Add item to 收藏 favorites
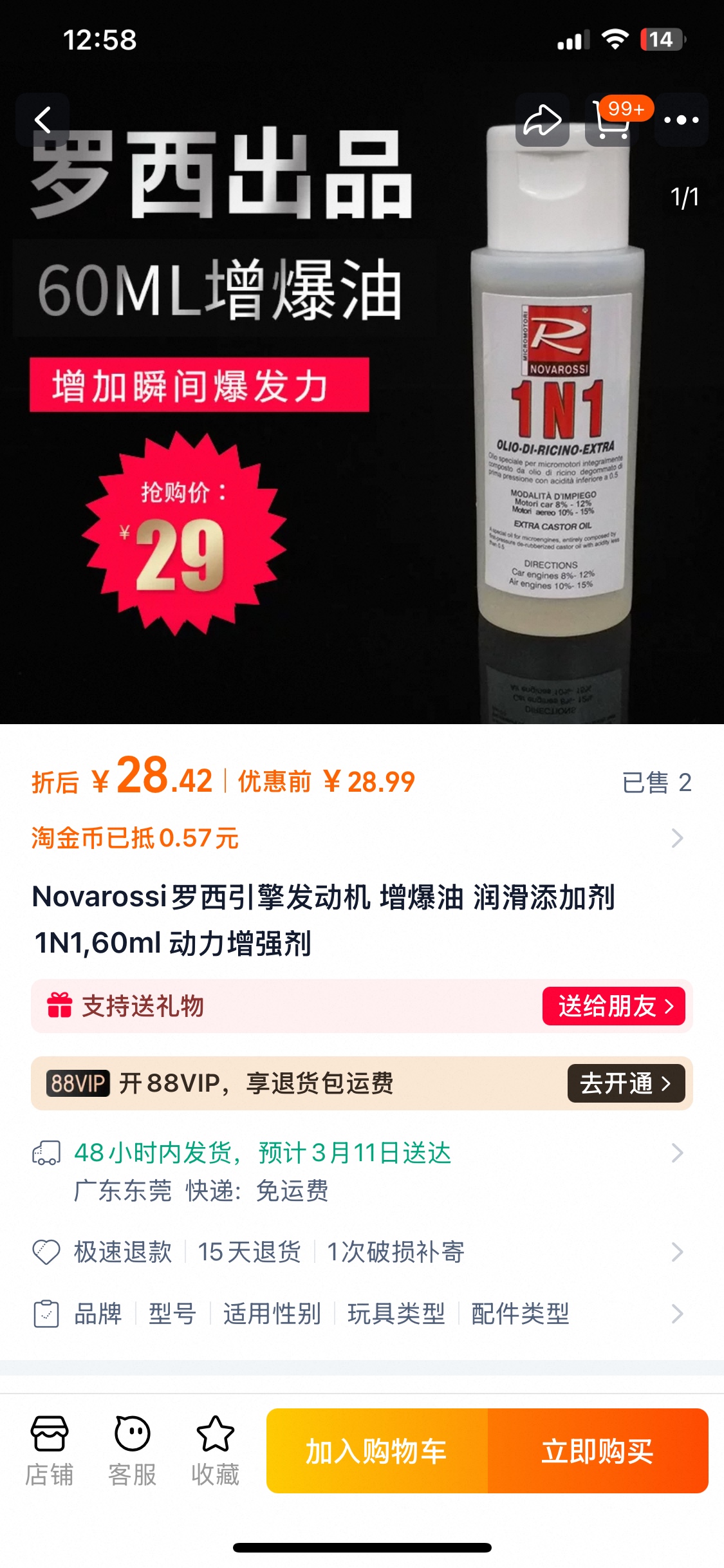This screenshot has width=724, height=1568. 215,1450
